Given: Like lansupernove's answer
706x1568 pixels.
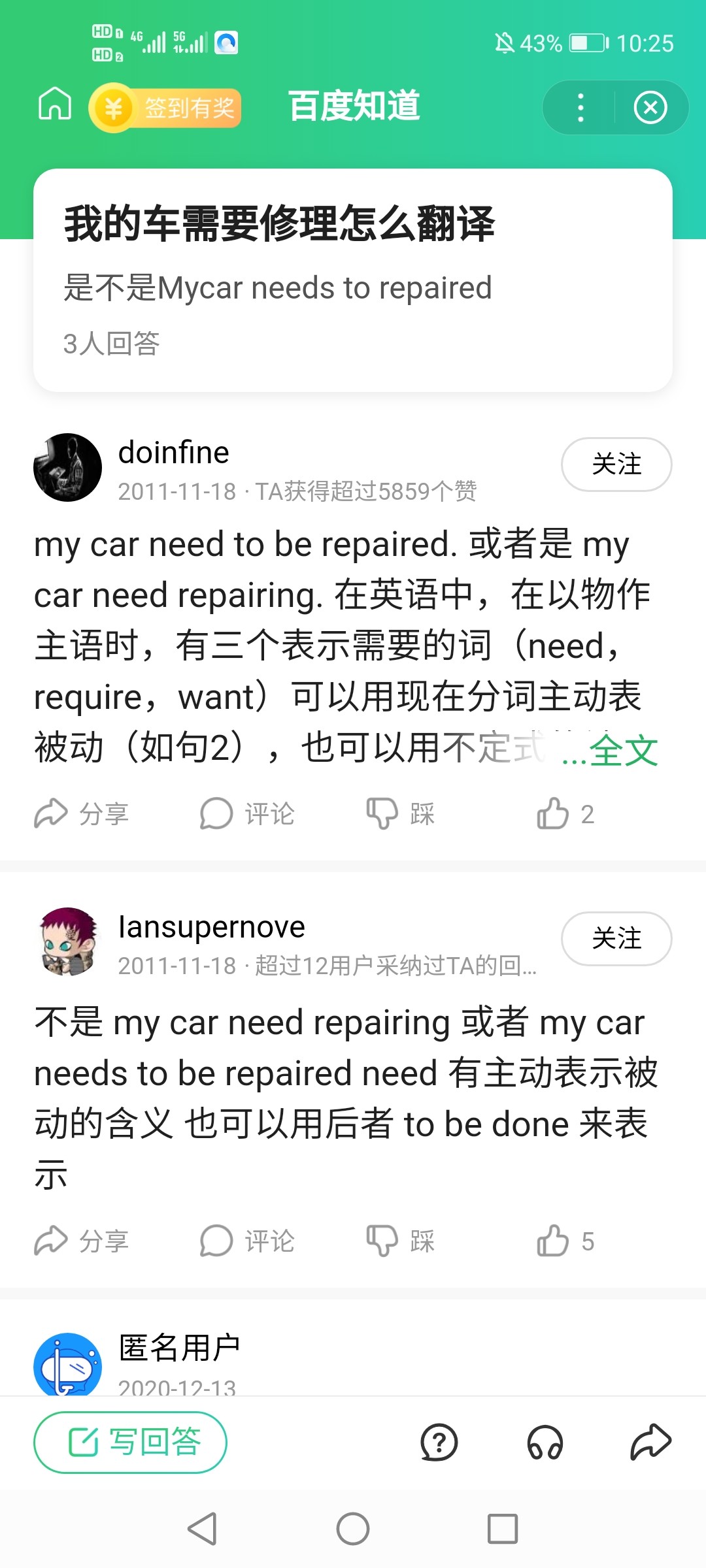Looking at the screenshot, I should tap(565, 1241).
